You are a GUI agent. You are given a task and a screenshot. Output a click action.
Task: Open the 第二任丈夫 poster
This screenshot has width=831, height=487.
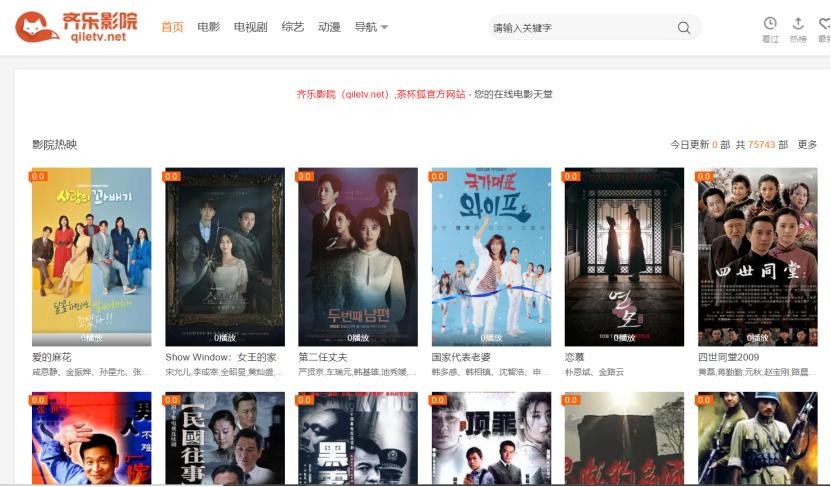(x=358, y=256)
